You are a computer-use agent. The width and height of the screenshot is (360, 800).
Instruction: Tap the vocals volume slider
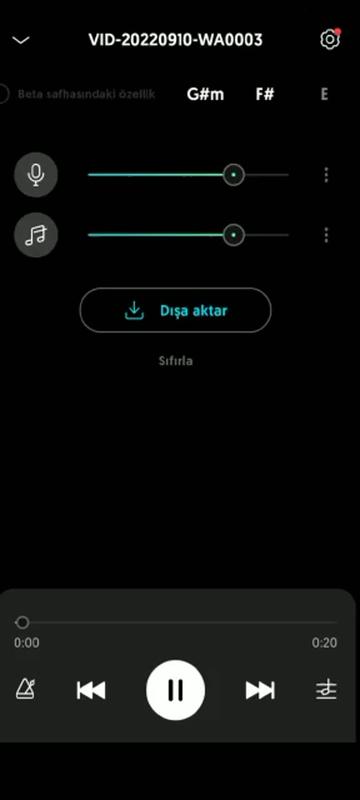point(188,175)
